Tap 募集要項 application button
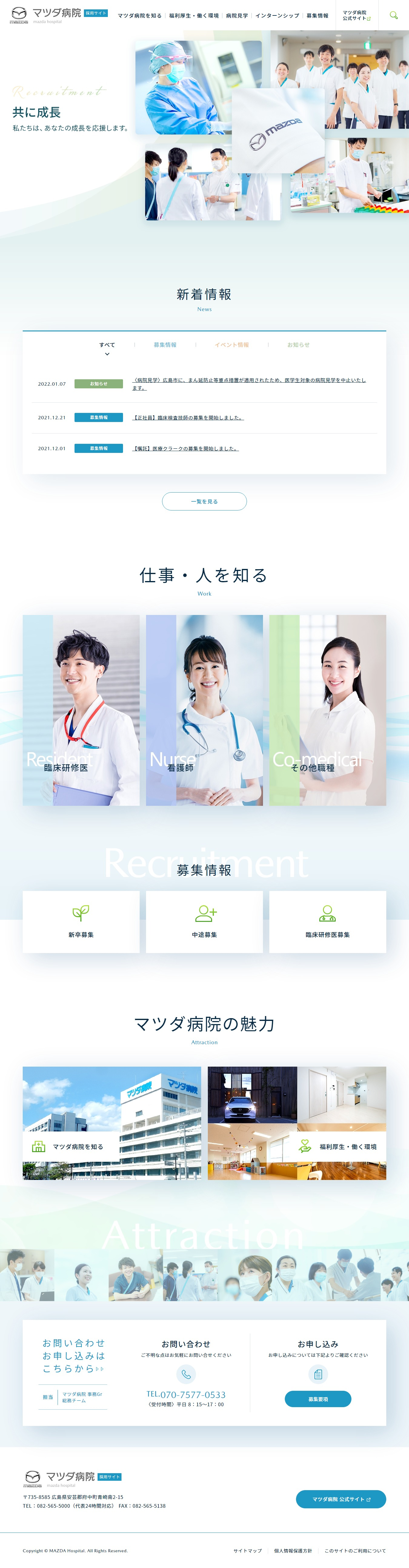Screen dimensions: 409x1568 point(318,1399)
